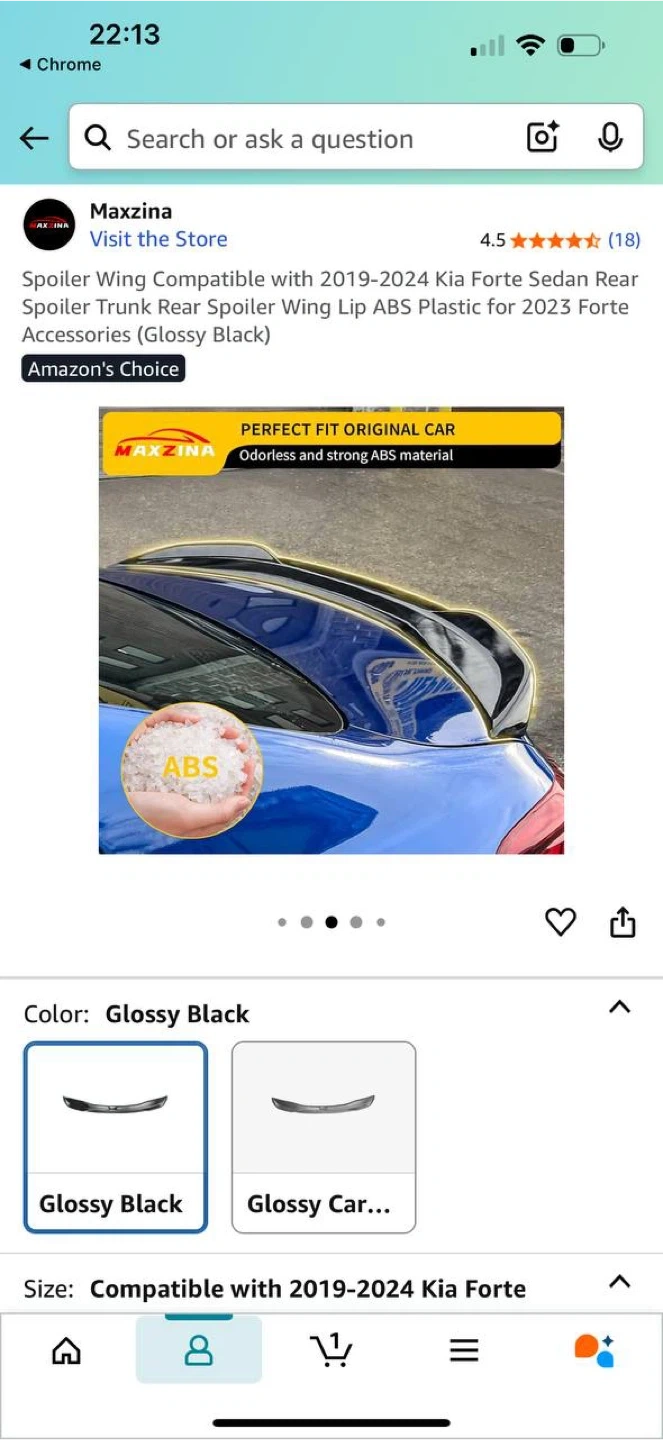The image size is (663, 1440).
Task: Open the shopping cart tab
Action: [x=331, y=1350]
